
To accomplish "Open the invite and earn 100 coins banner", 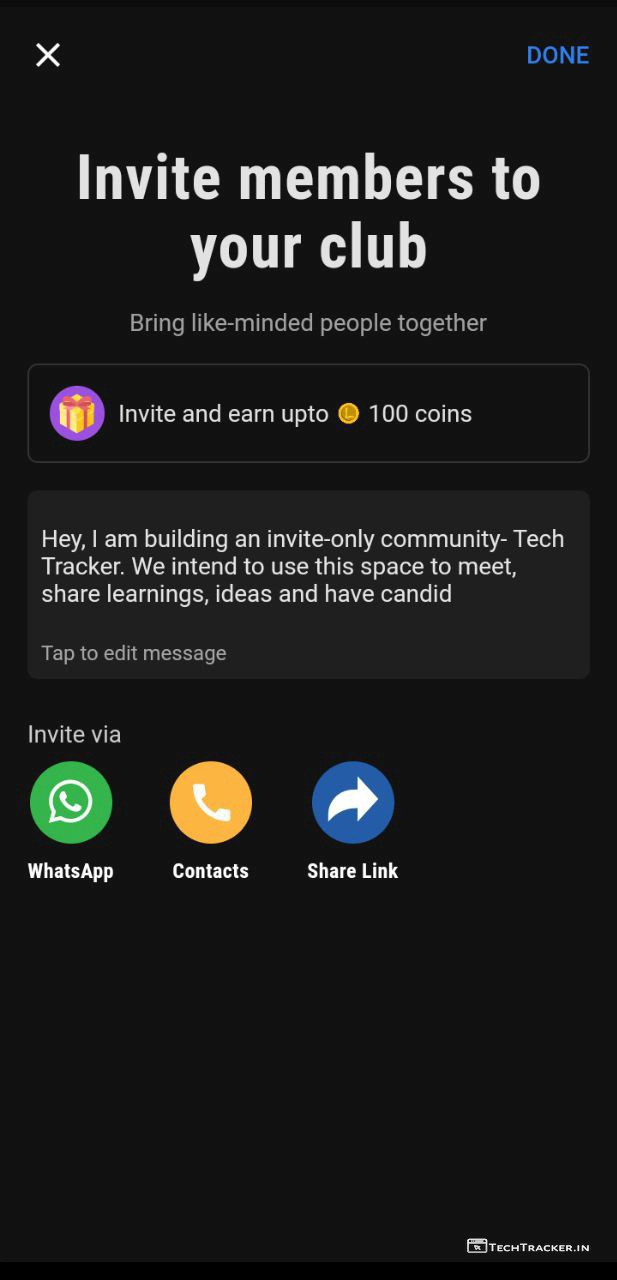I will click(x=308, y=413).
